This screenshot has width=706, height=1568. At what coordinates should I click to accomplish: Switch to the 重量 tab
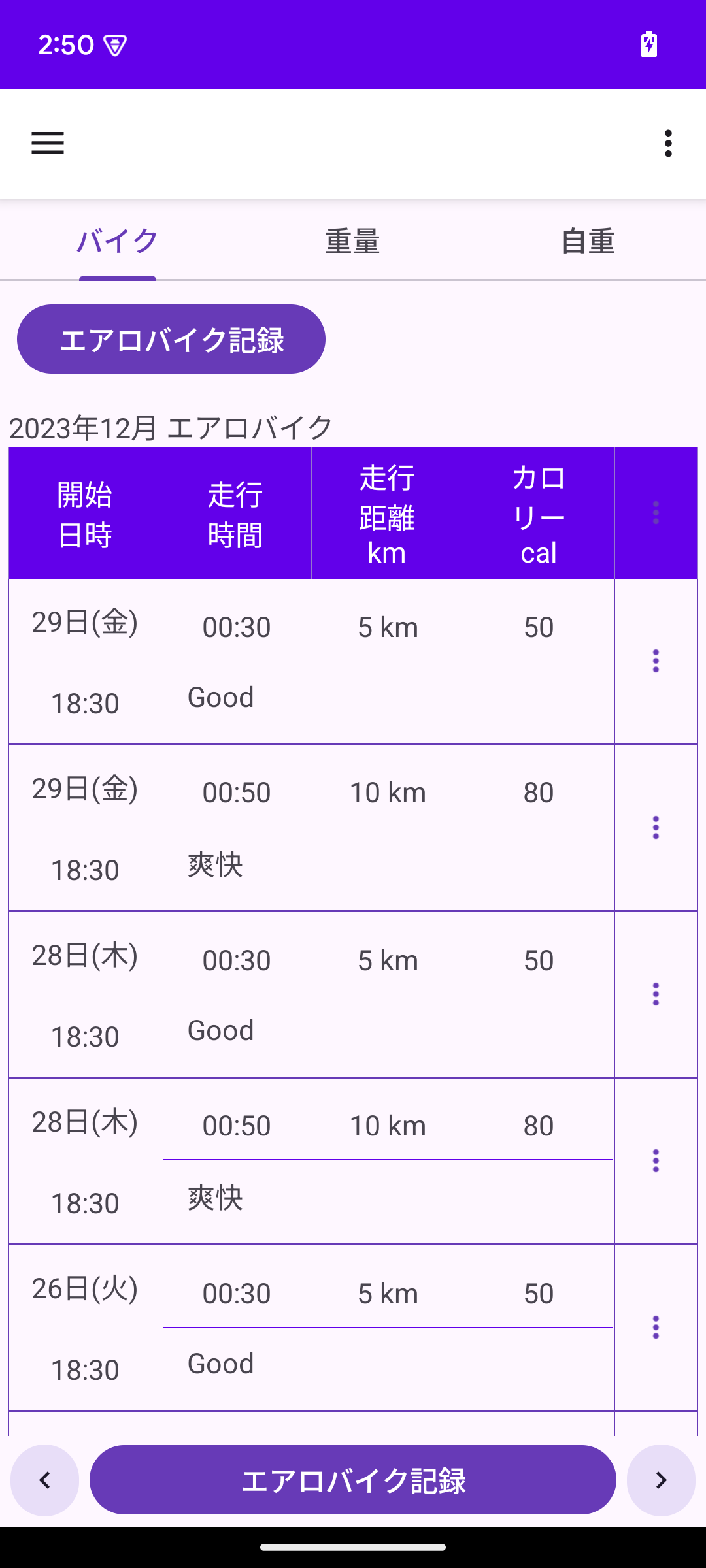(352, 241)
